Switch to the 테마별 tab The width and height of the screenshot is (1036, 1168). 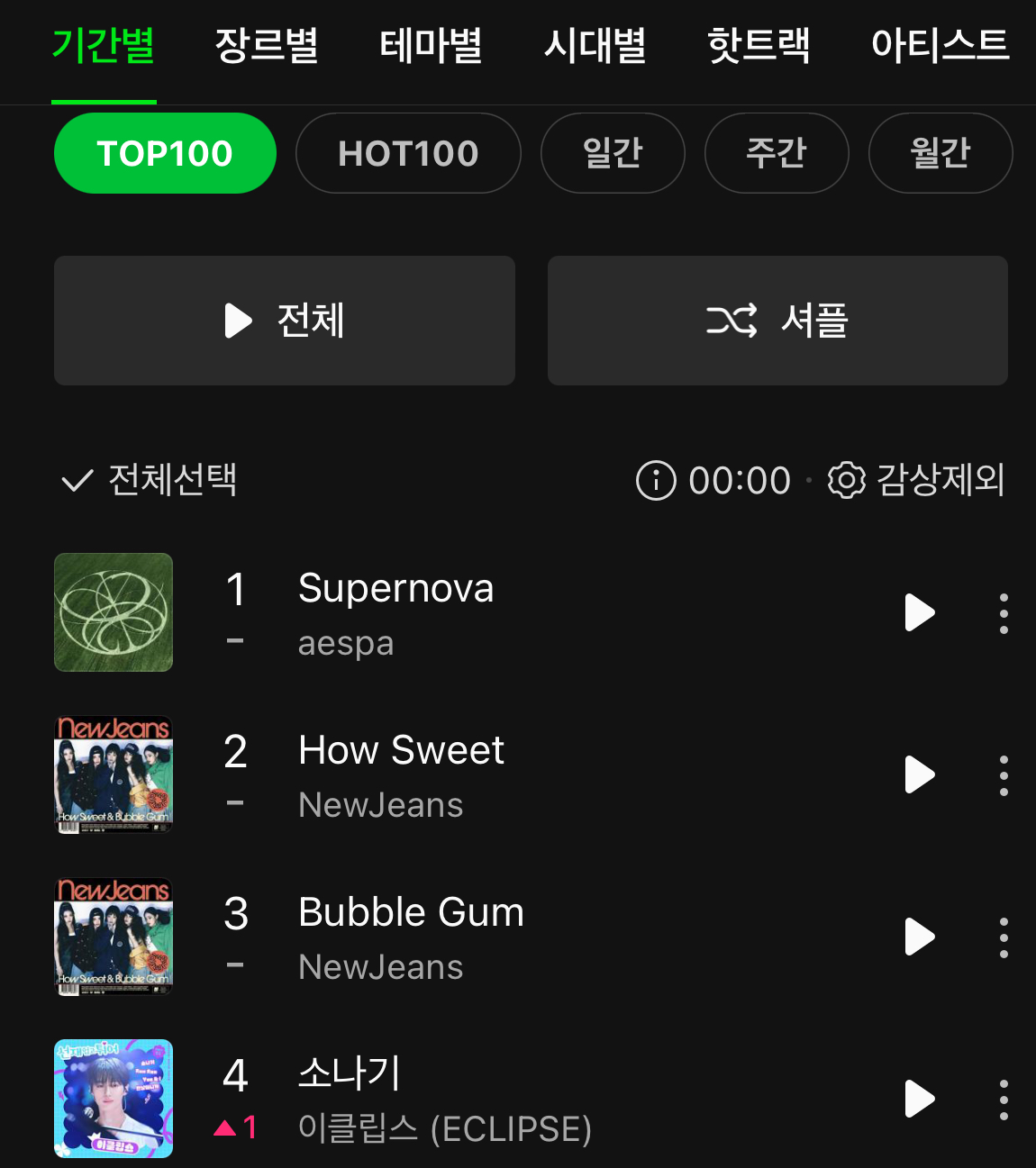431,45
